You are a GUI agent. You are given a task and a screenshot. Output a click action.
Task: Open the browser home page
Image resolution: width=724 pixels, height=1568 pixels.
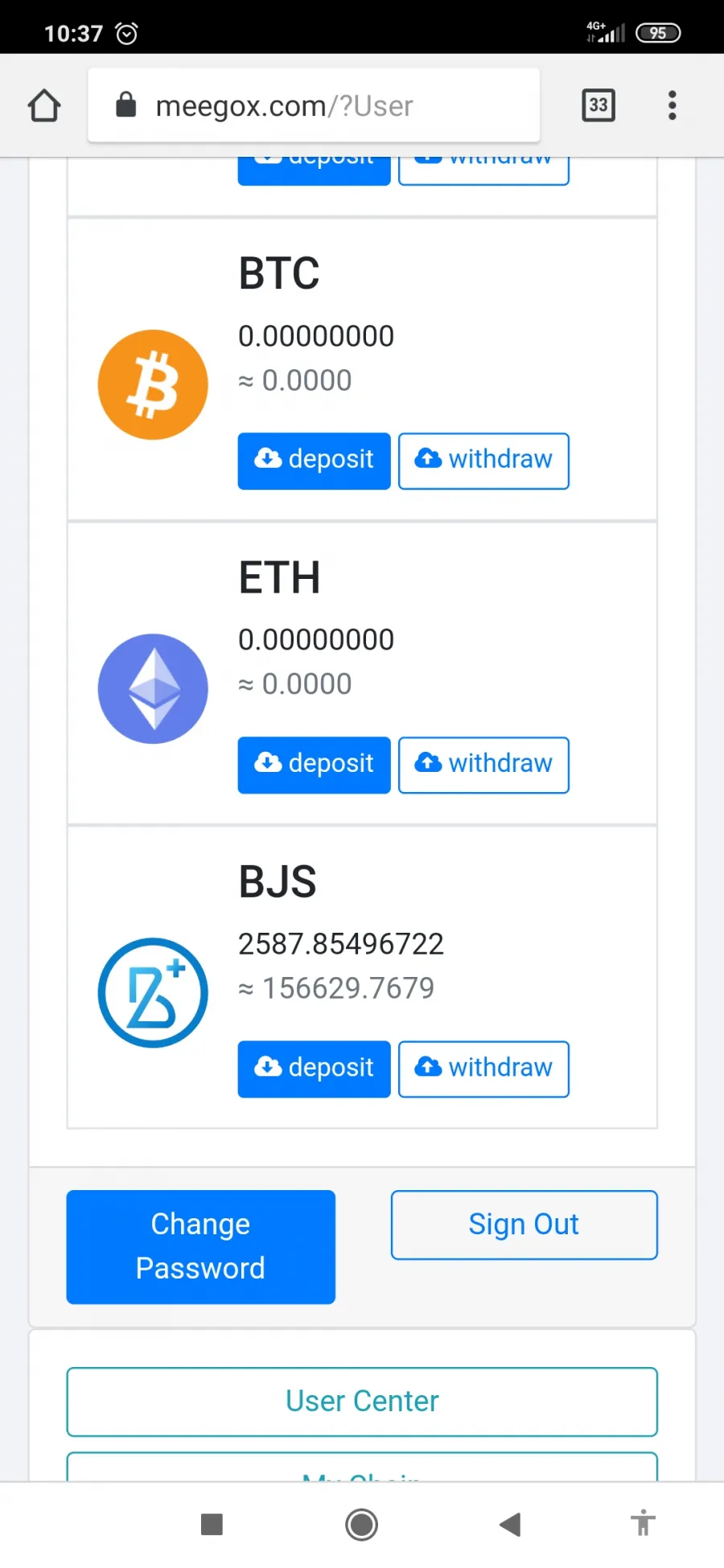click(44, 105)
